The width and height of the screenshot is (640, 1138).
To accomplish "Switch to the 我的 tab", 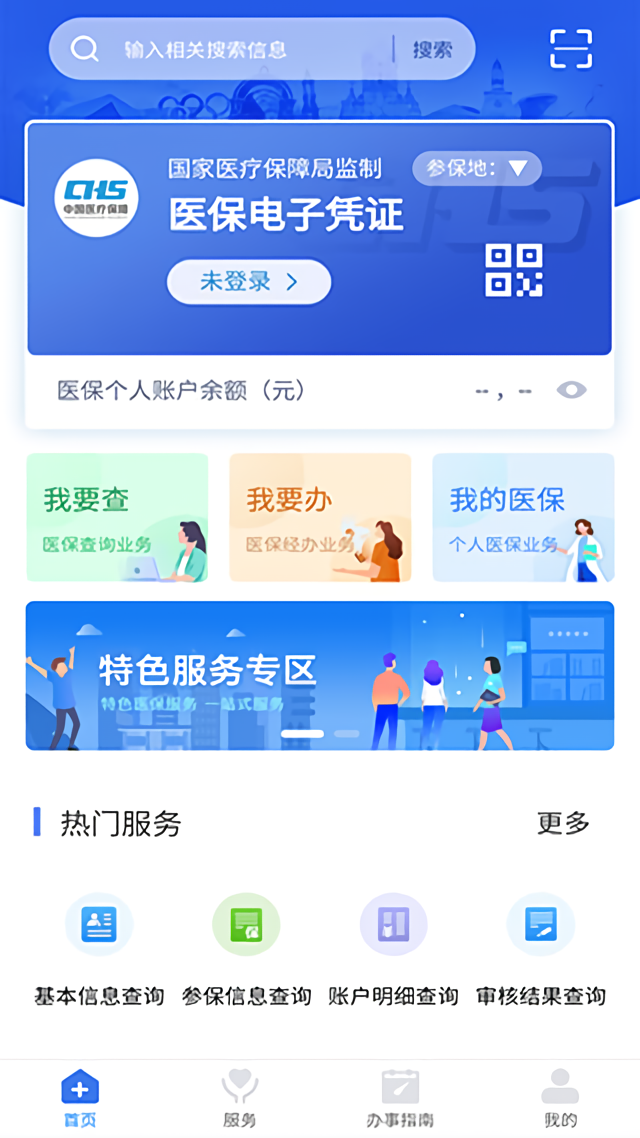I will click(560, 1098).
